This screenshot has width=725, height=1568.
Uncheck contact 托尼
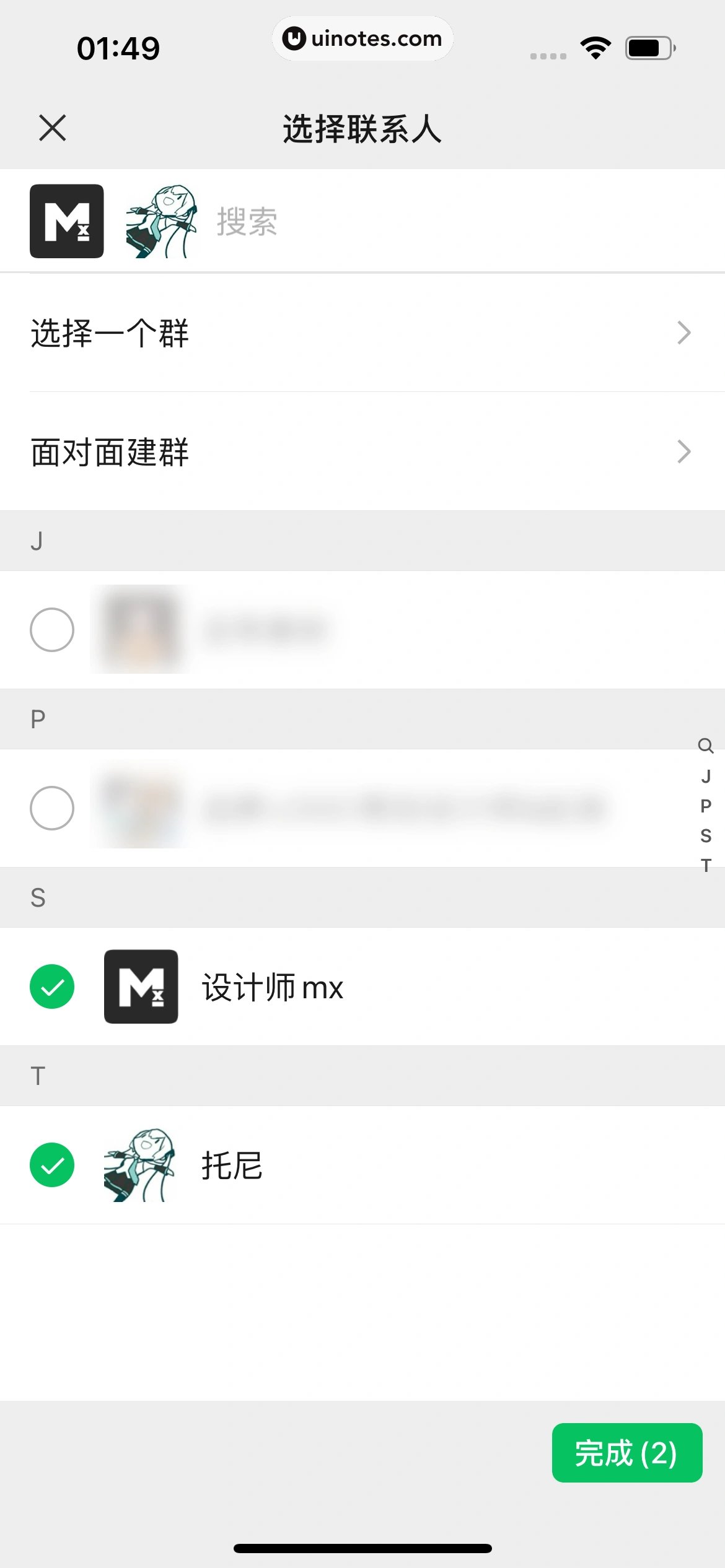pos(52,1165)
